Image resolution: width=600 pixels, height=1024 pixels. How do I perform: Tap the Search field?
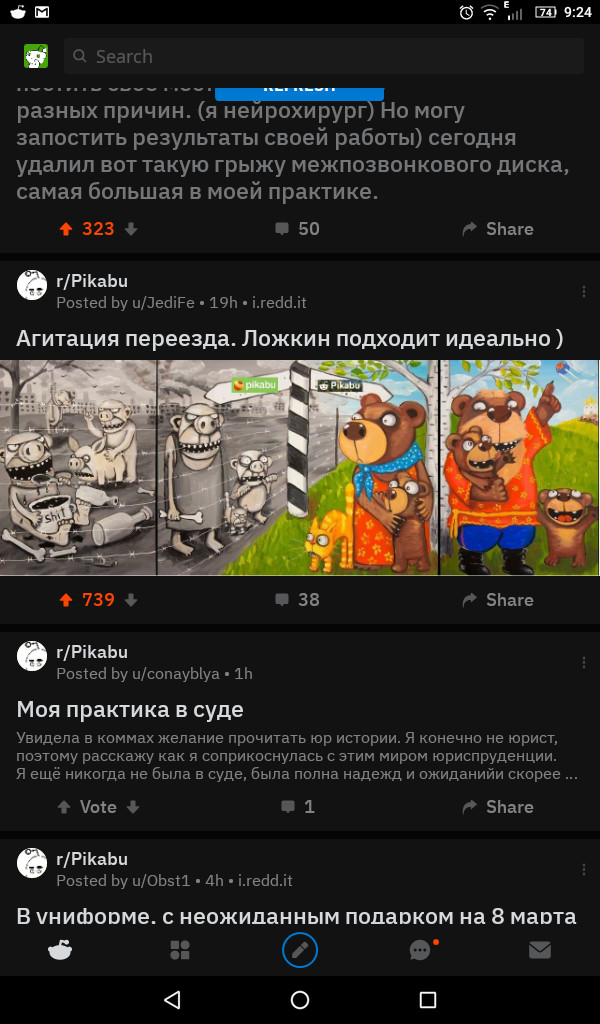tap(323, 56)
